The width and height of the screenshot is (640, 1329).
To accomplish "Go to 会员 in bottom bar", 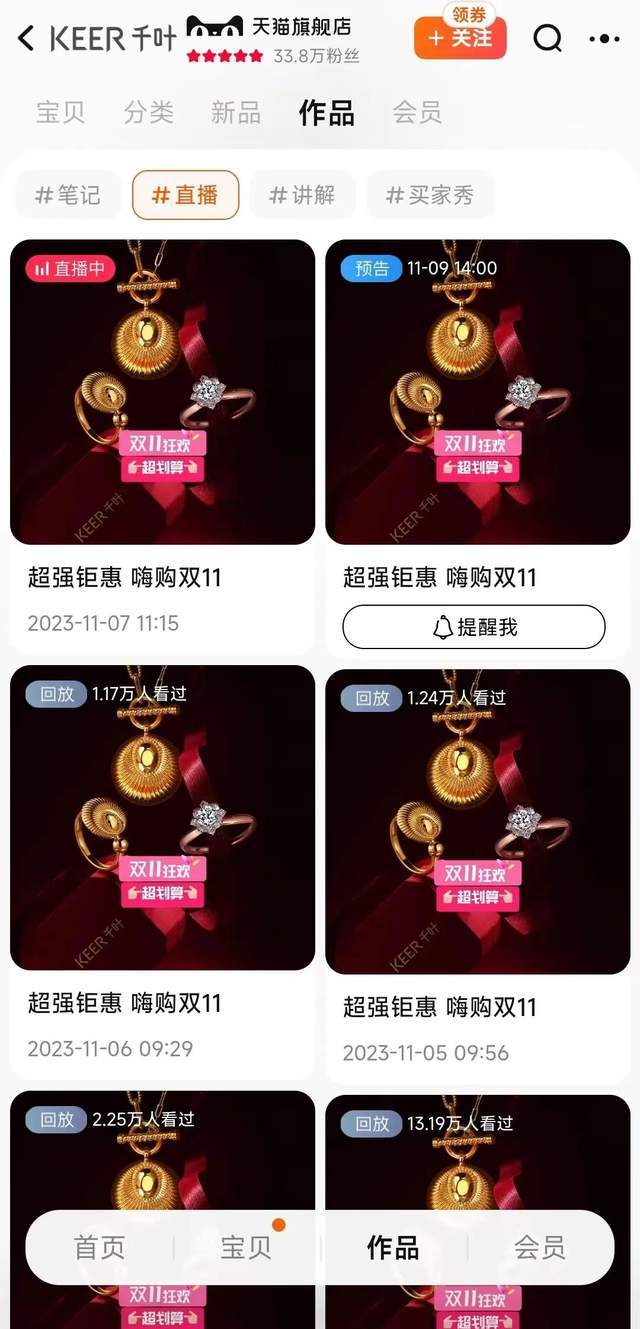I will pyautogui.click(x=540, y=1247).
